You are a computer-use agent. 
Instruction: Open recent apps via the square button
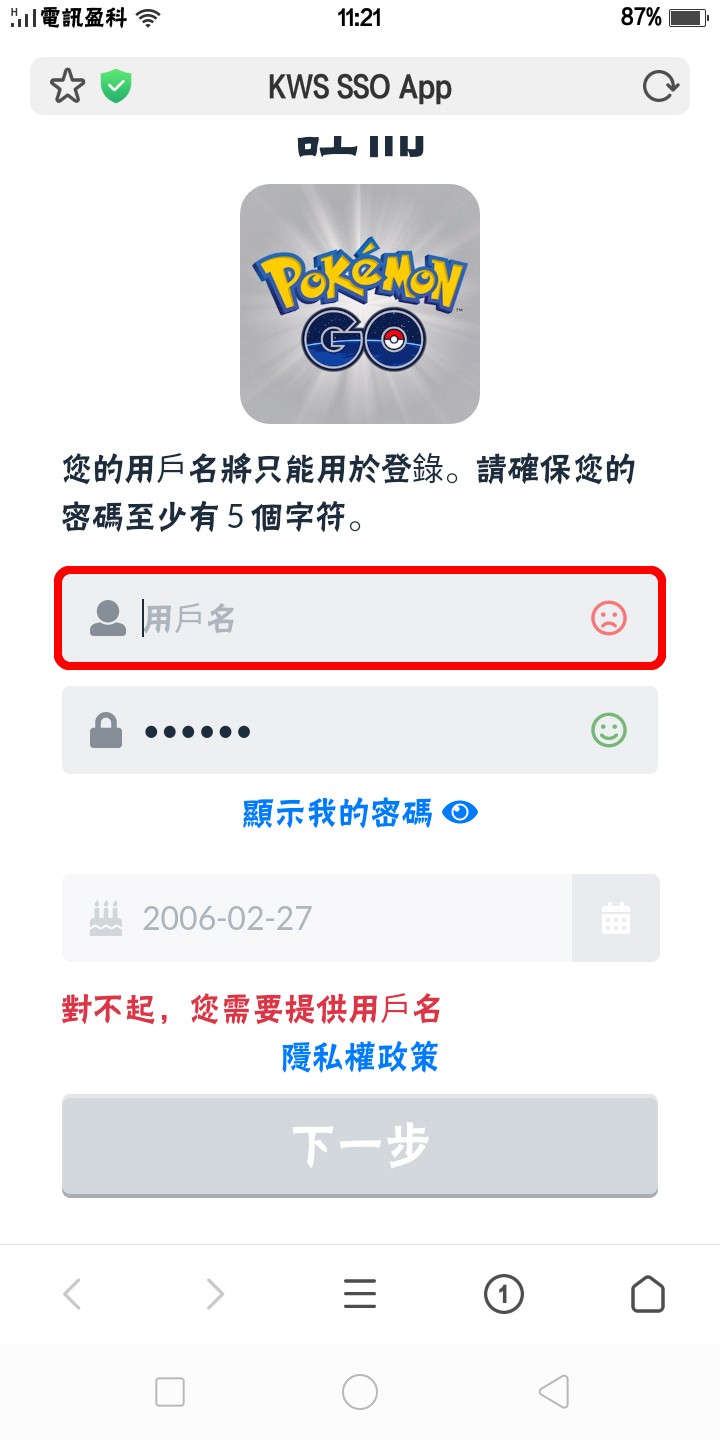170,1391
